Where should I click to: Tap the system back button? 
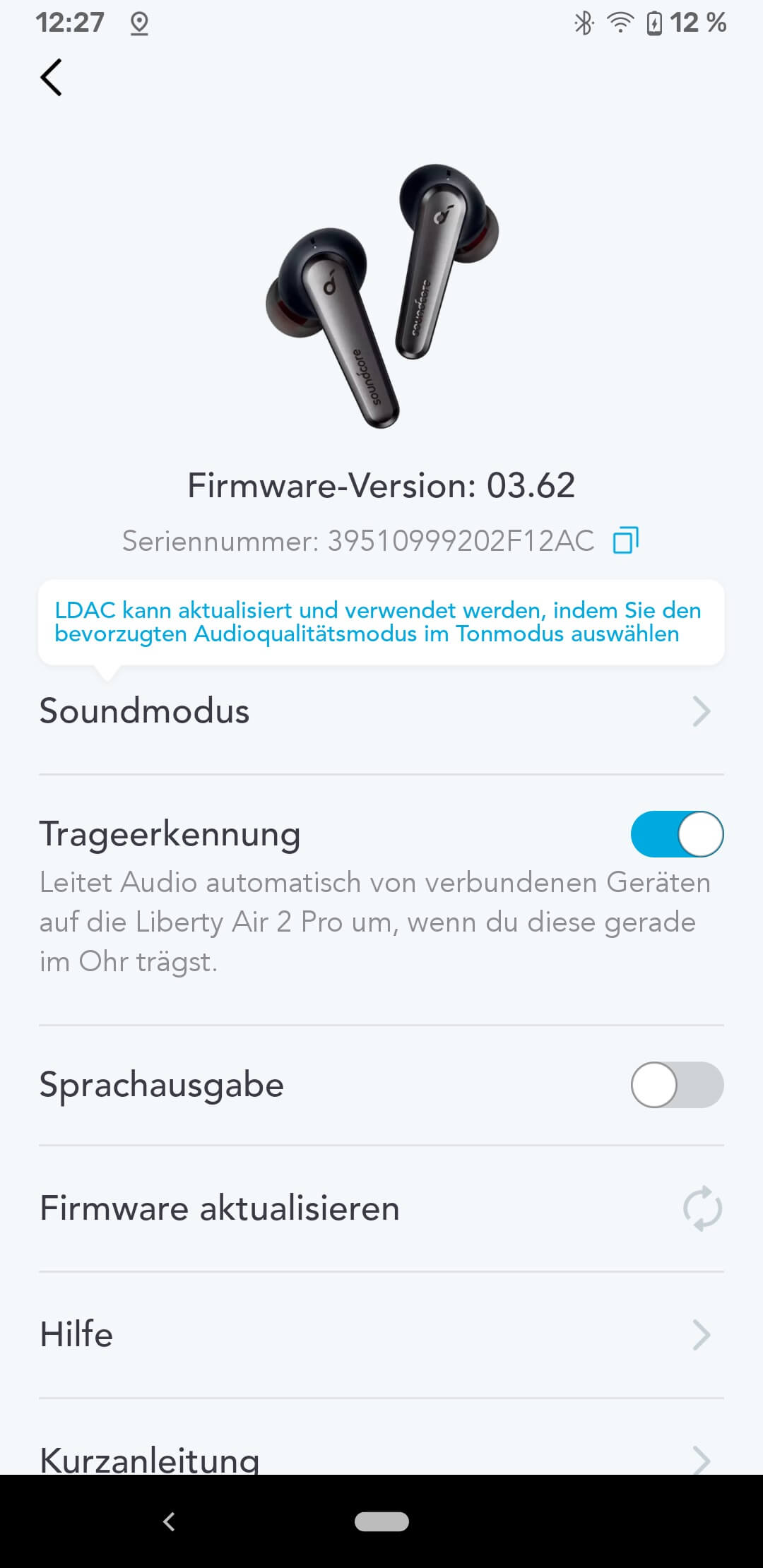(x=169, y=1521)
